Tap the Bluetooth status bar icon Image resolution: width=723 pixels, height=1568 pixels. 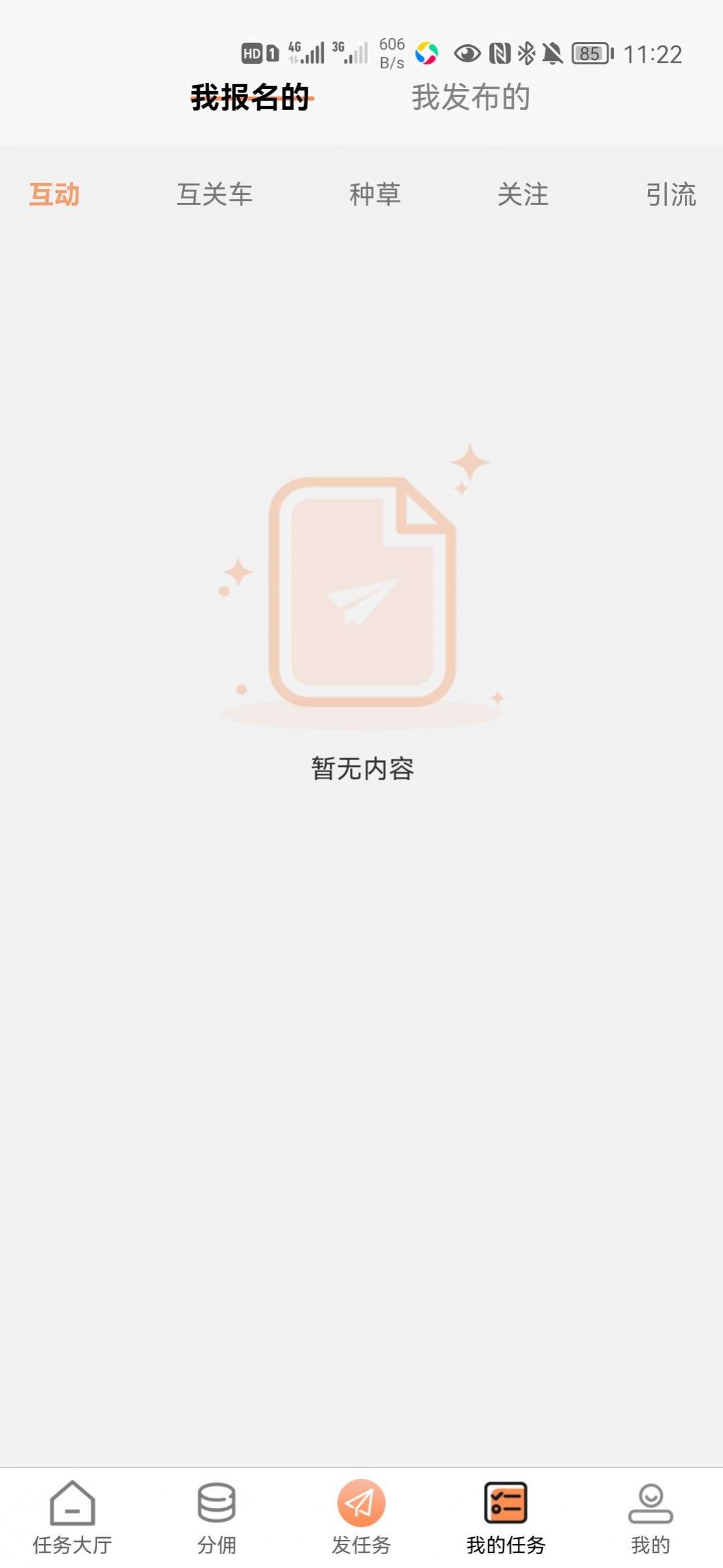coord(527,54)
